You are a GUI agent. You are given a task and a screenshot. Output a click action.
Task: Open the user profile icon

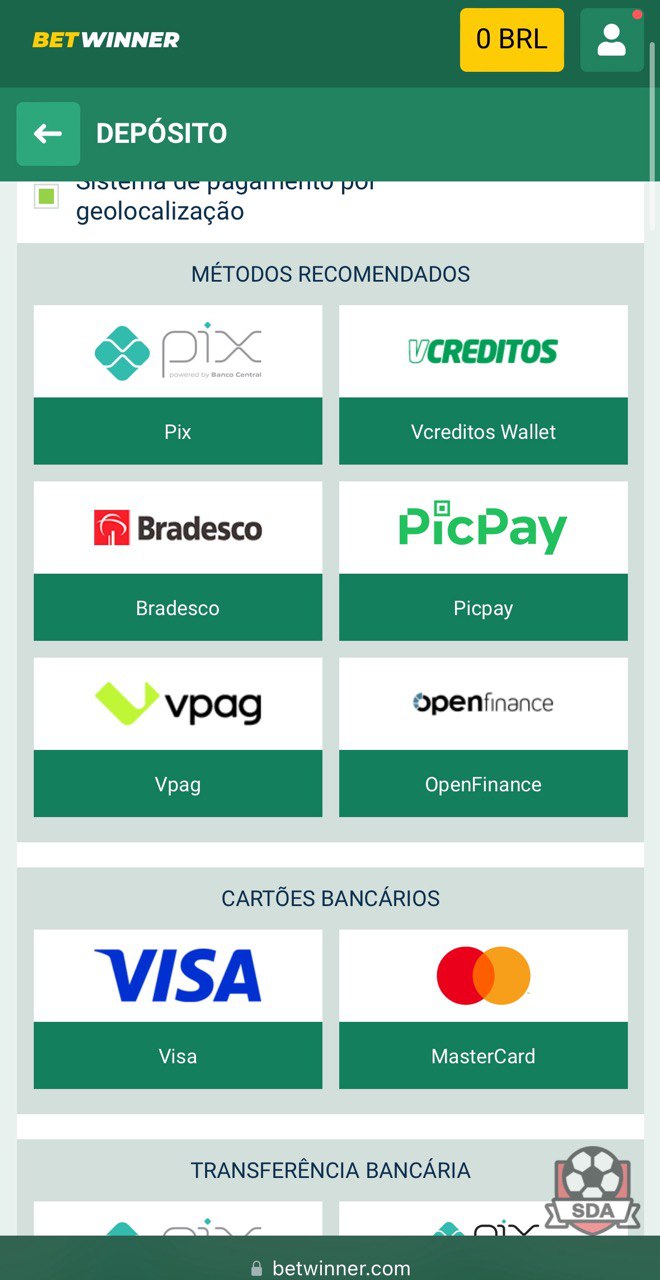(611, 40)
